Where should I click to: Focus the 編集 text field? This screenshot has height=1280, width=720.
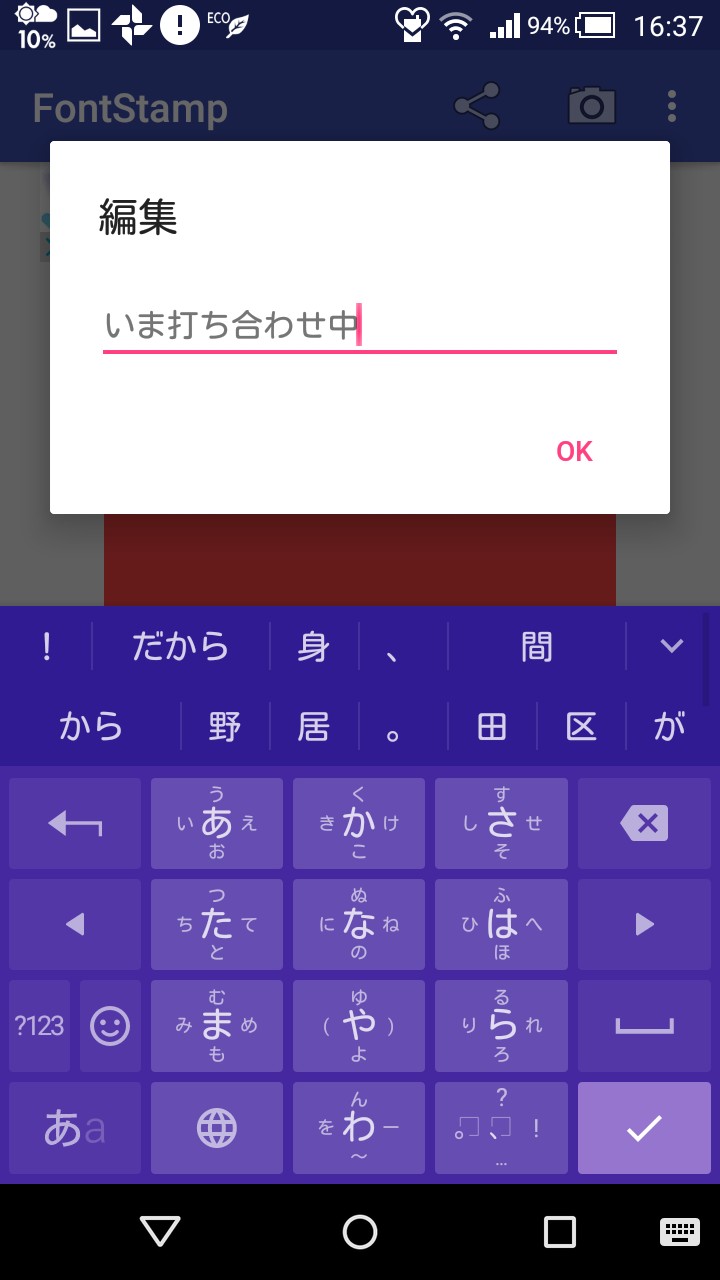point(359,326)
